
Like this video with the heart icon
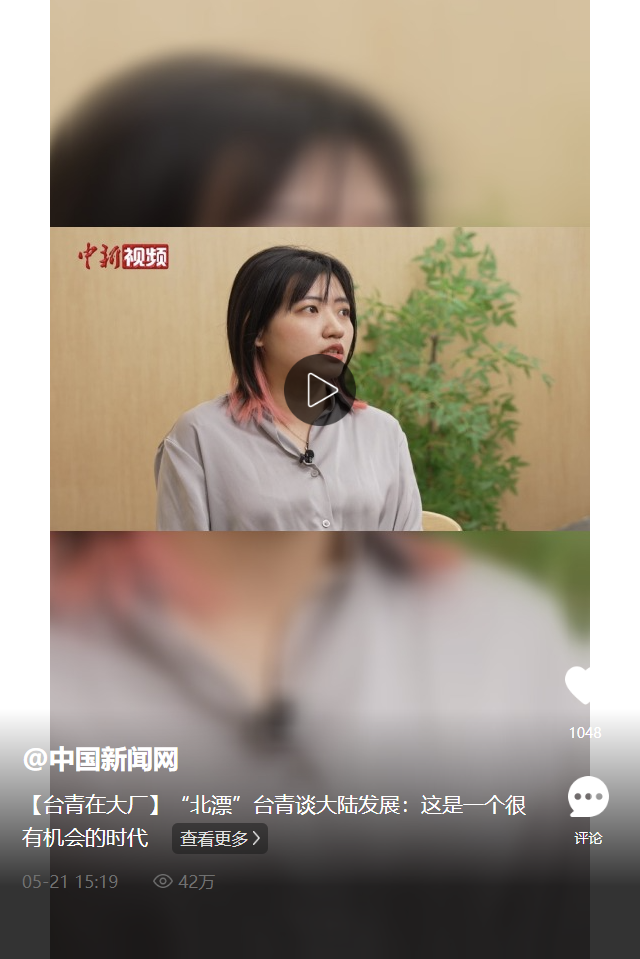pos(584,686)
